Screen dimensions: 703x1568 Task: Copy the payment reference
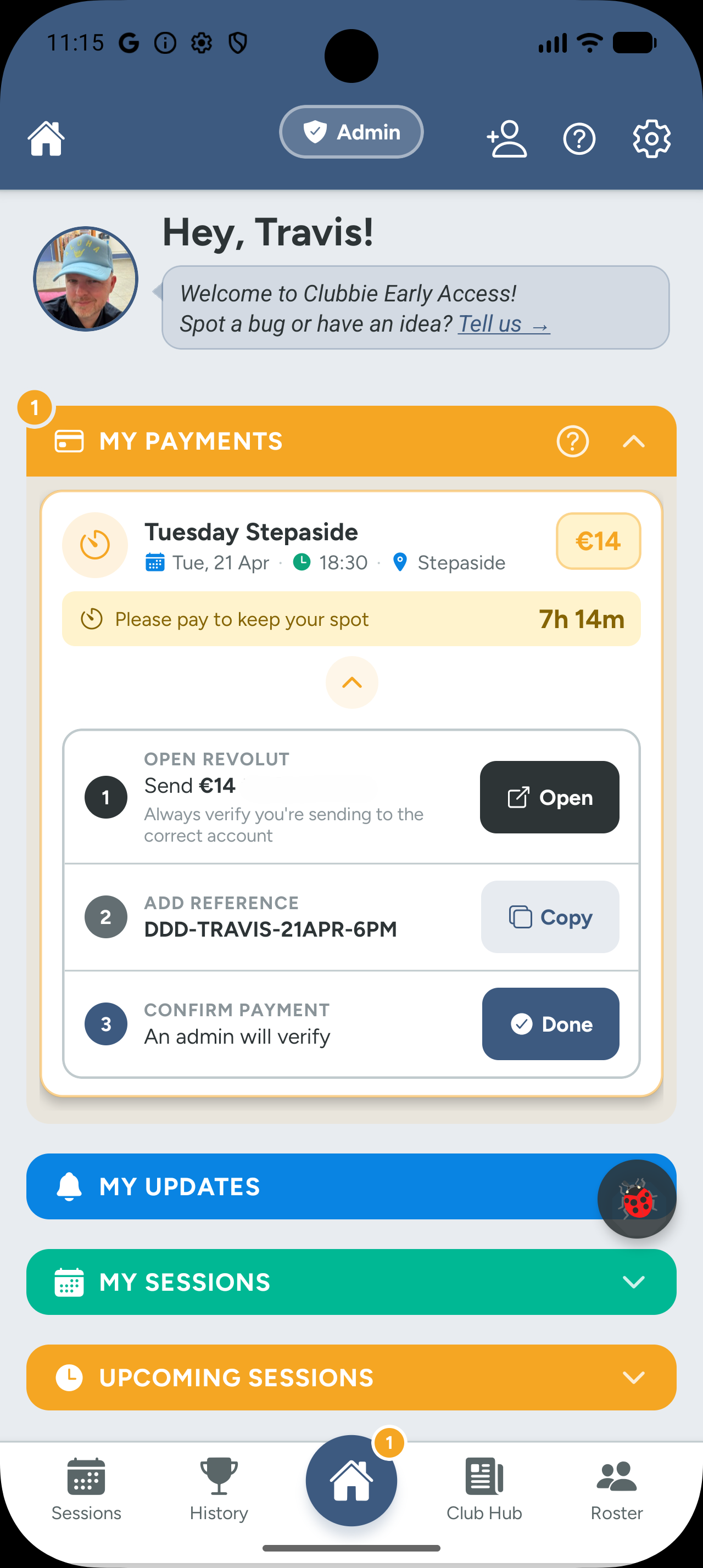[x=550, y=917]
